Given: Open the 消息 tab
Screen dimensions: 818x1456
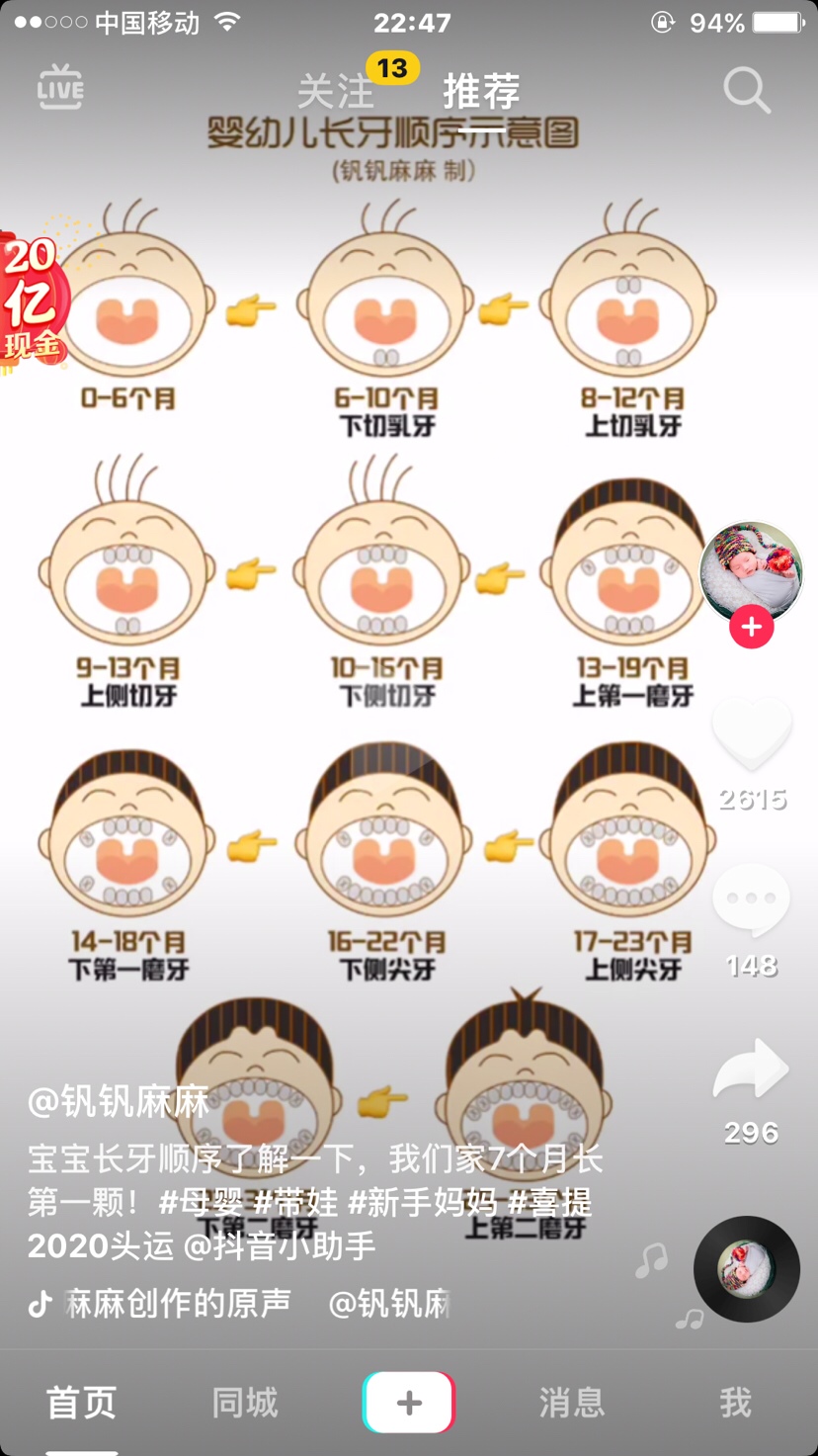Looking at the screenshot, I should 571,1402.
